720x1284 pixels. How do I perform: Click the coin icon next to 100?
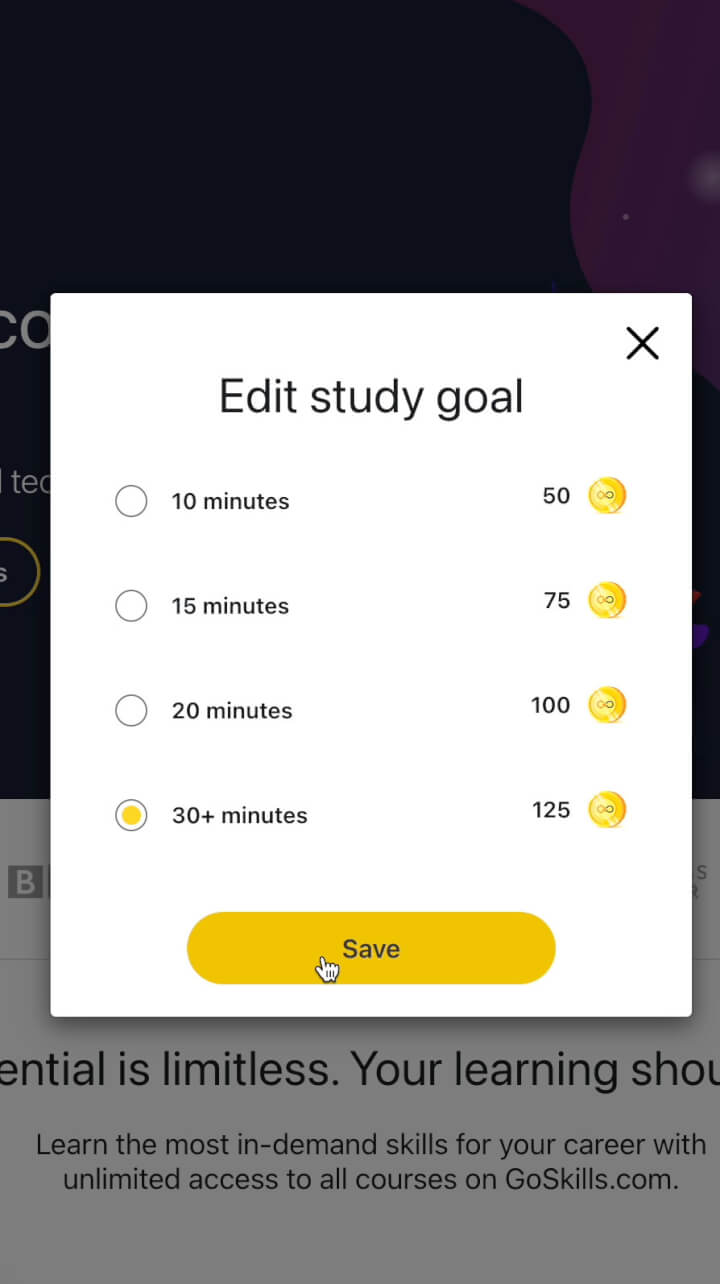[x=608, y=705]
